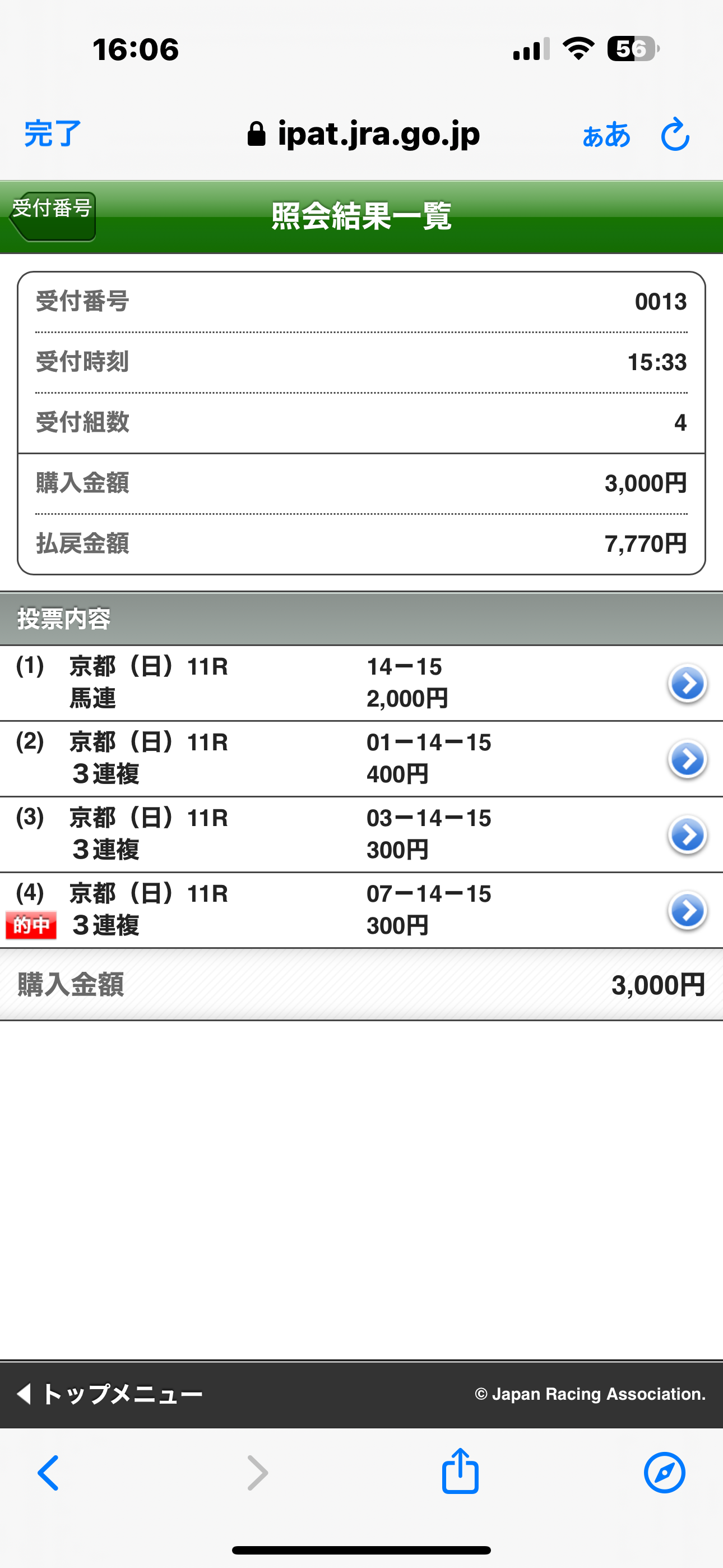
Task: Tap 完了 to close the browser view
Action: click(x=52, y=134)
